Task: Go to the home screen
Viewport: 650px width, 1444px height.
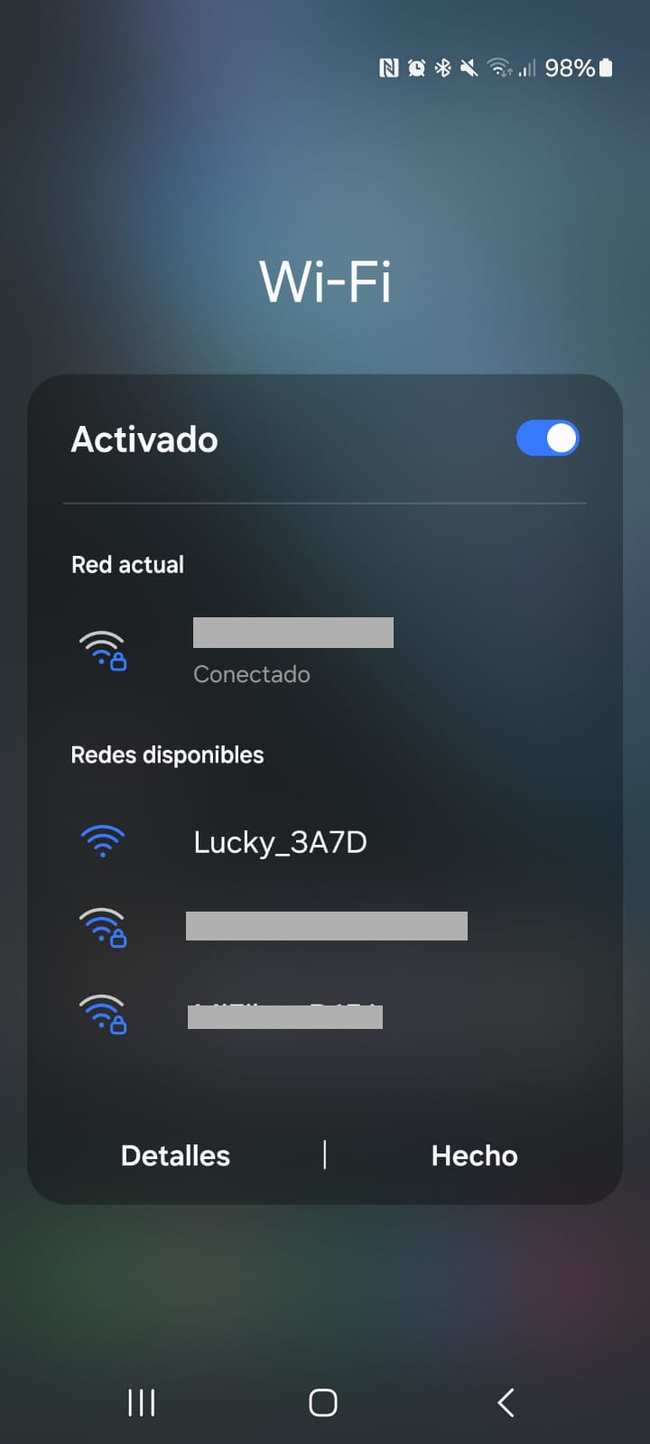Action: pyautogui.click(x=323, y=1402)
